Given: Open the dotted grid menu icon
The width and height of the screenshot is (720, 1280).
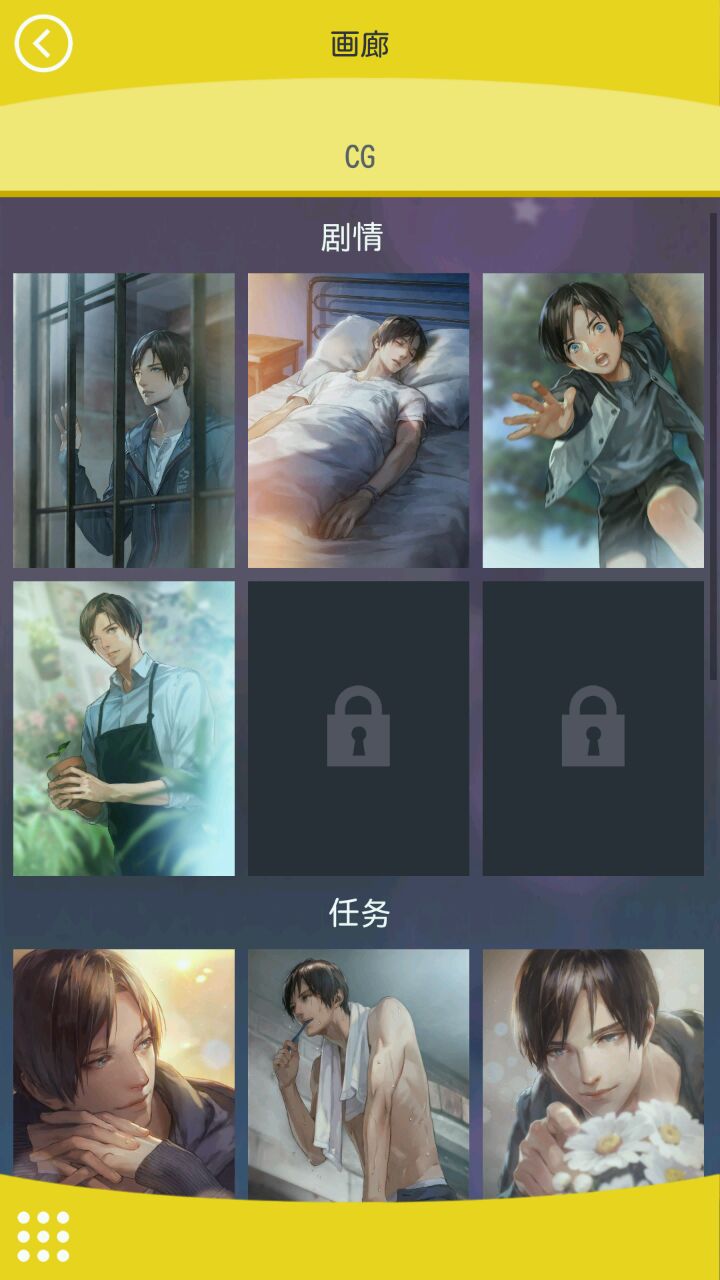Looking at the screenshot, I should click(x=43, y=1236).
